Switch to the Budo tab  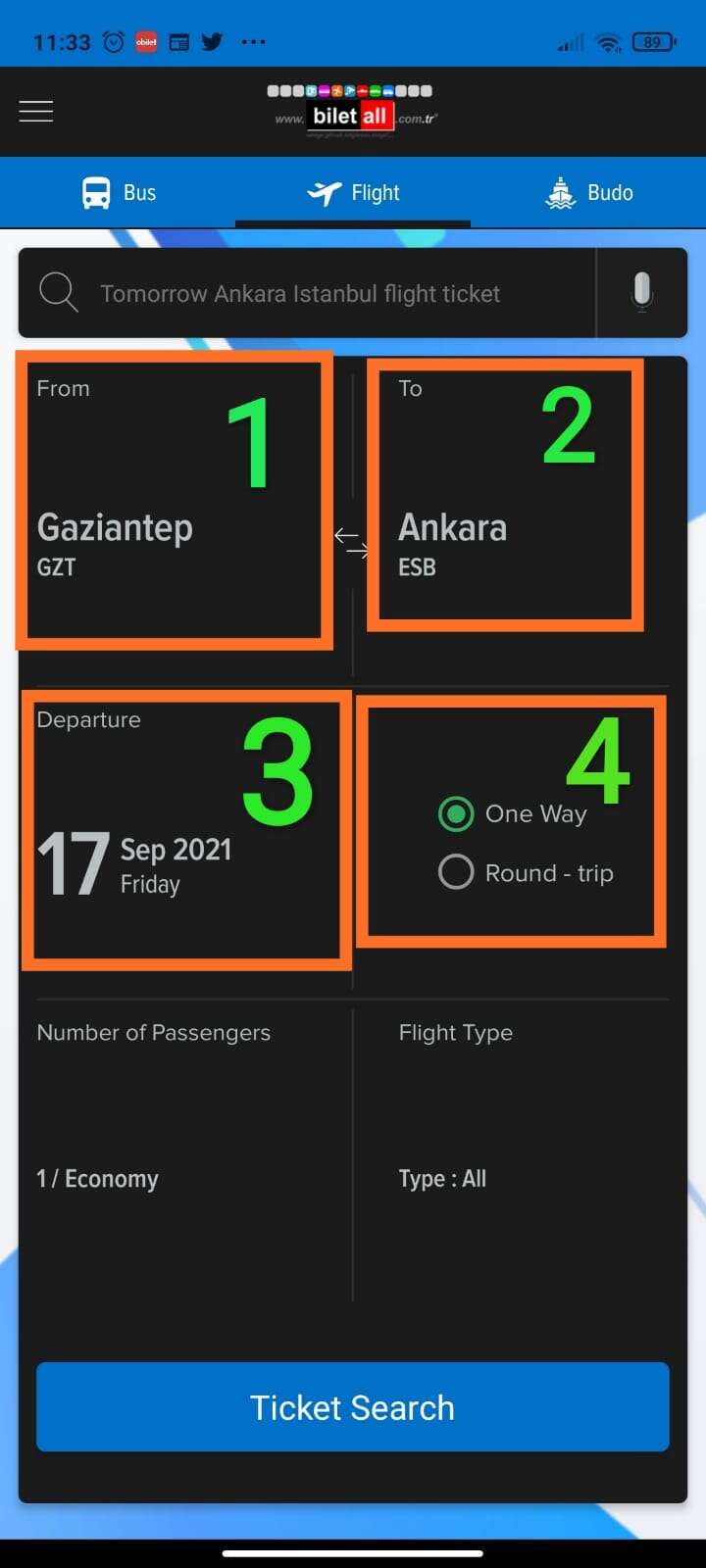point(588,193)
